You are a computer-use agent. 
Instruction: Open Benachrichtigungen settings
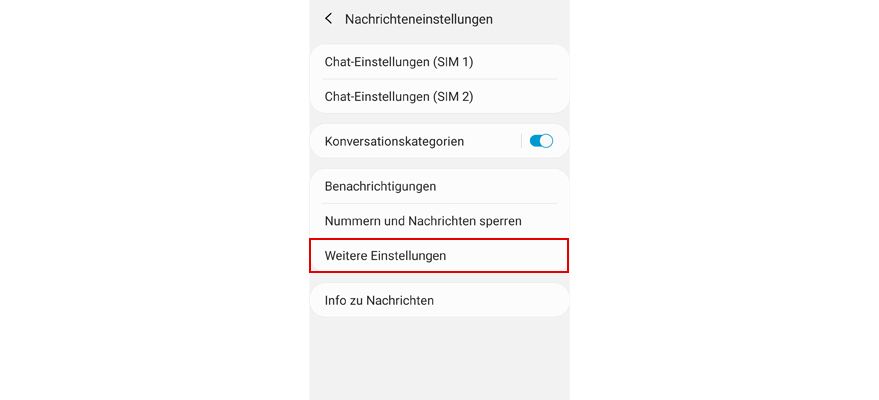coord(380,186)
